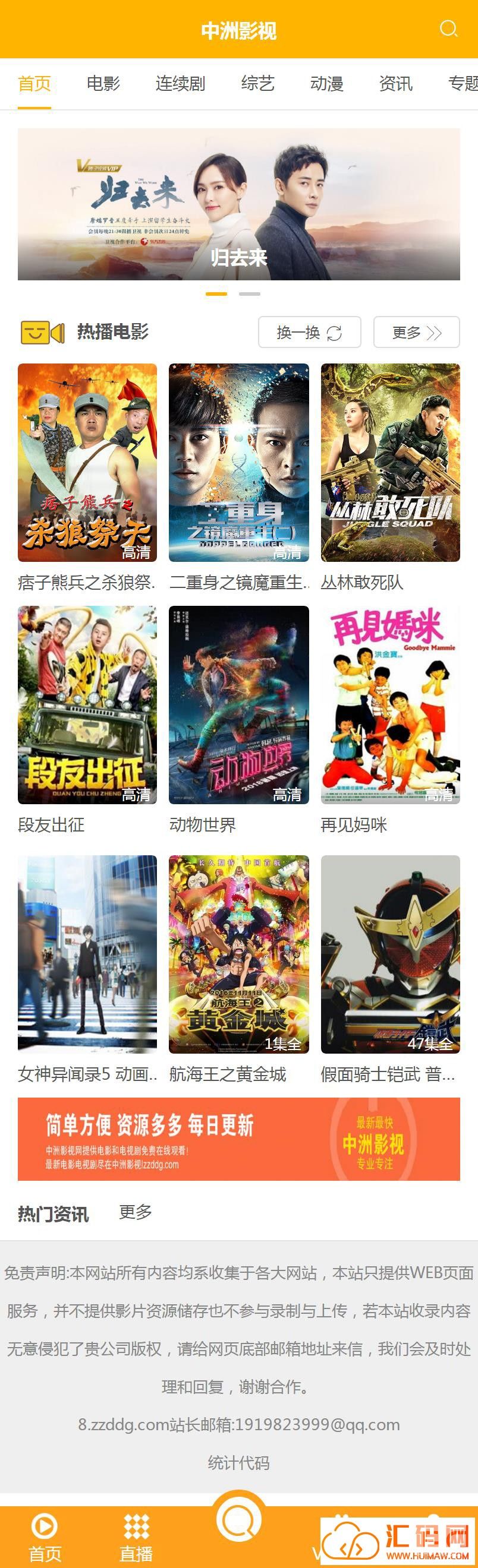Open 假面骑士铠武 poster
This screenshot has height=1568, width=478.
click(x=391, y=954)
